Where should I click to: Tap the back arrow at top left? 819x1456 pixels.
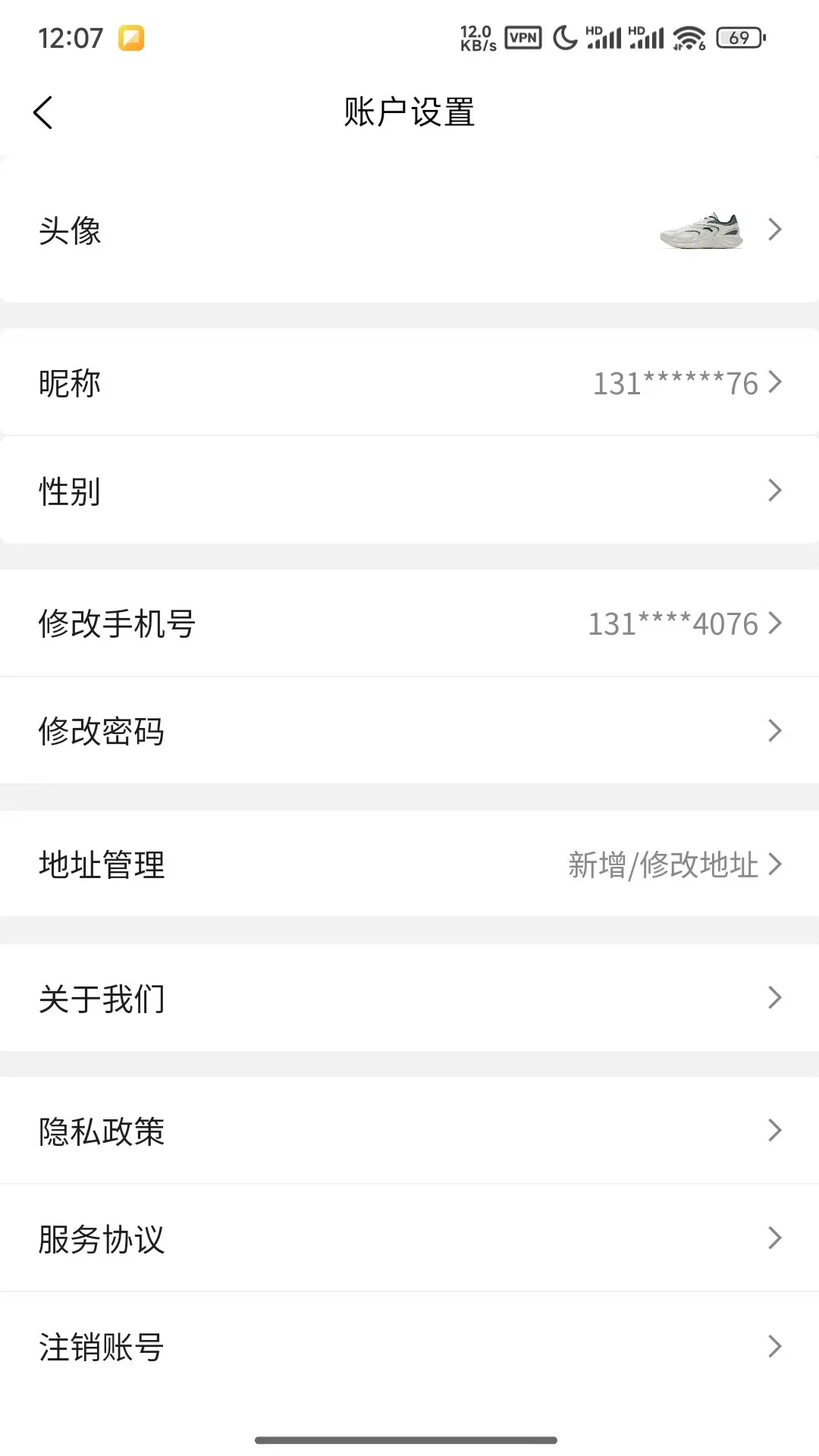pos(43,111)
